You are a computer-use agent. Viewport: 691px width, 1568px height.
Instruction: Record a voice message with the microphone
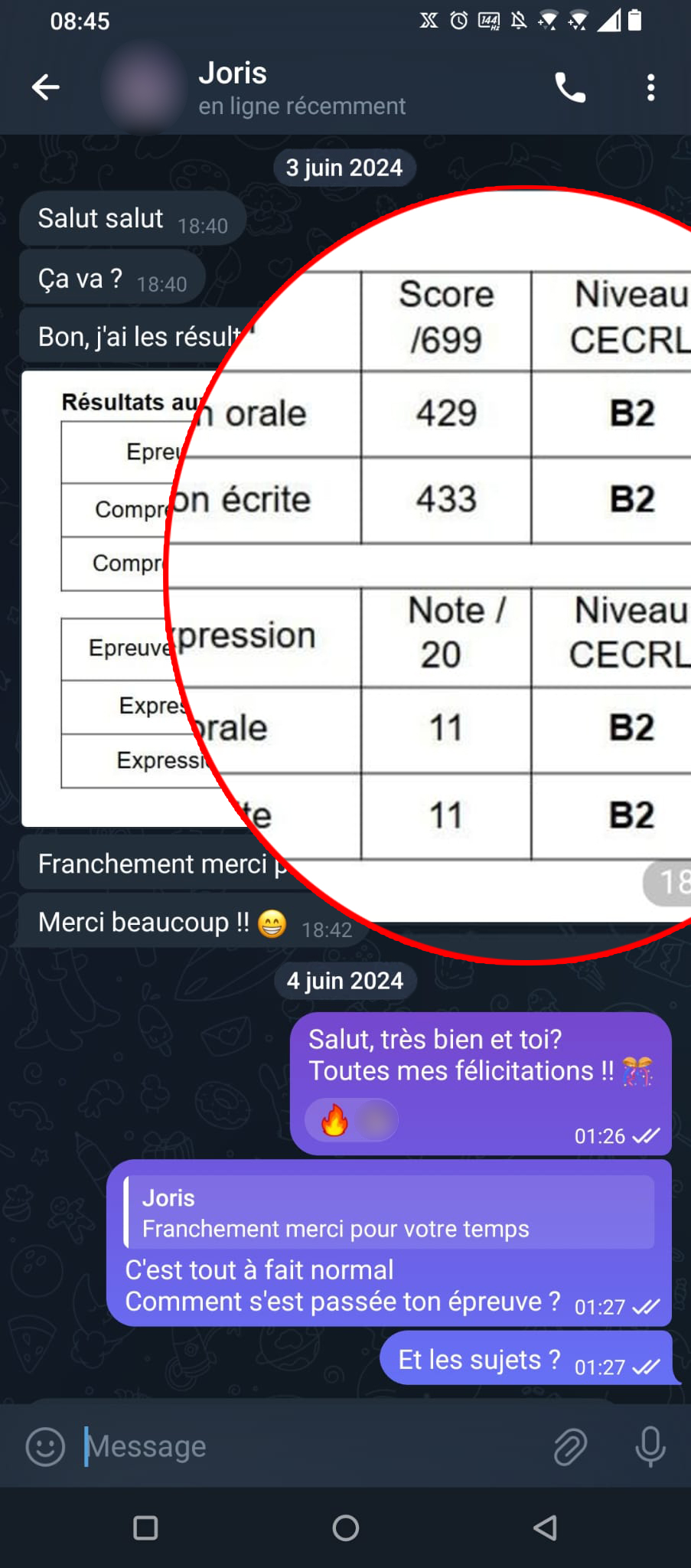(x=650, y=1446)
